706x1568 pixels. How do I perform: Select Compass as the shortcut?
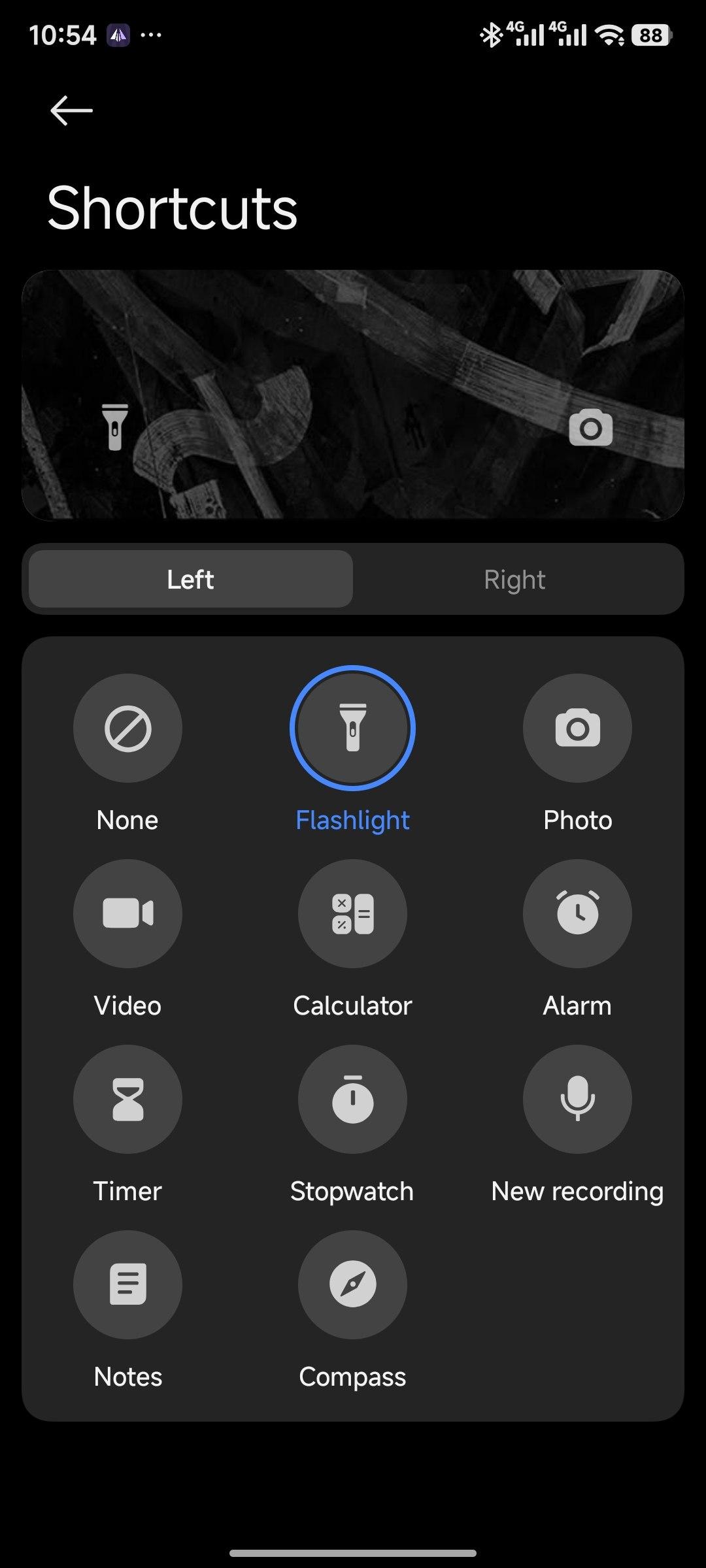click(x=352, y=1284)
